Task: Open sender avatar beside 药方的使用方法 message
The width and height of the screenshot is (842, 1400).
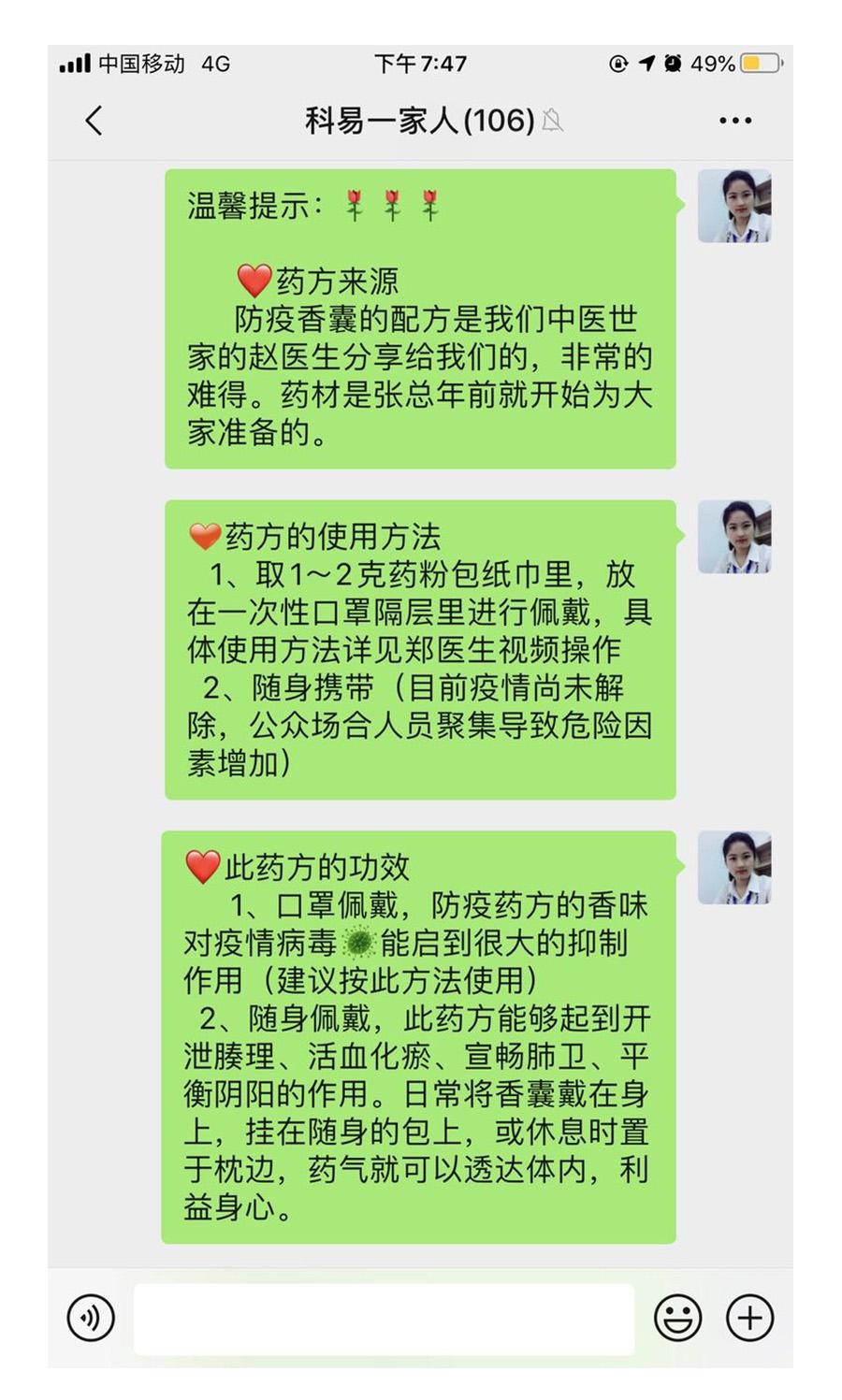Action: coord(734,537)
